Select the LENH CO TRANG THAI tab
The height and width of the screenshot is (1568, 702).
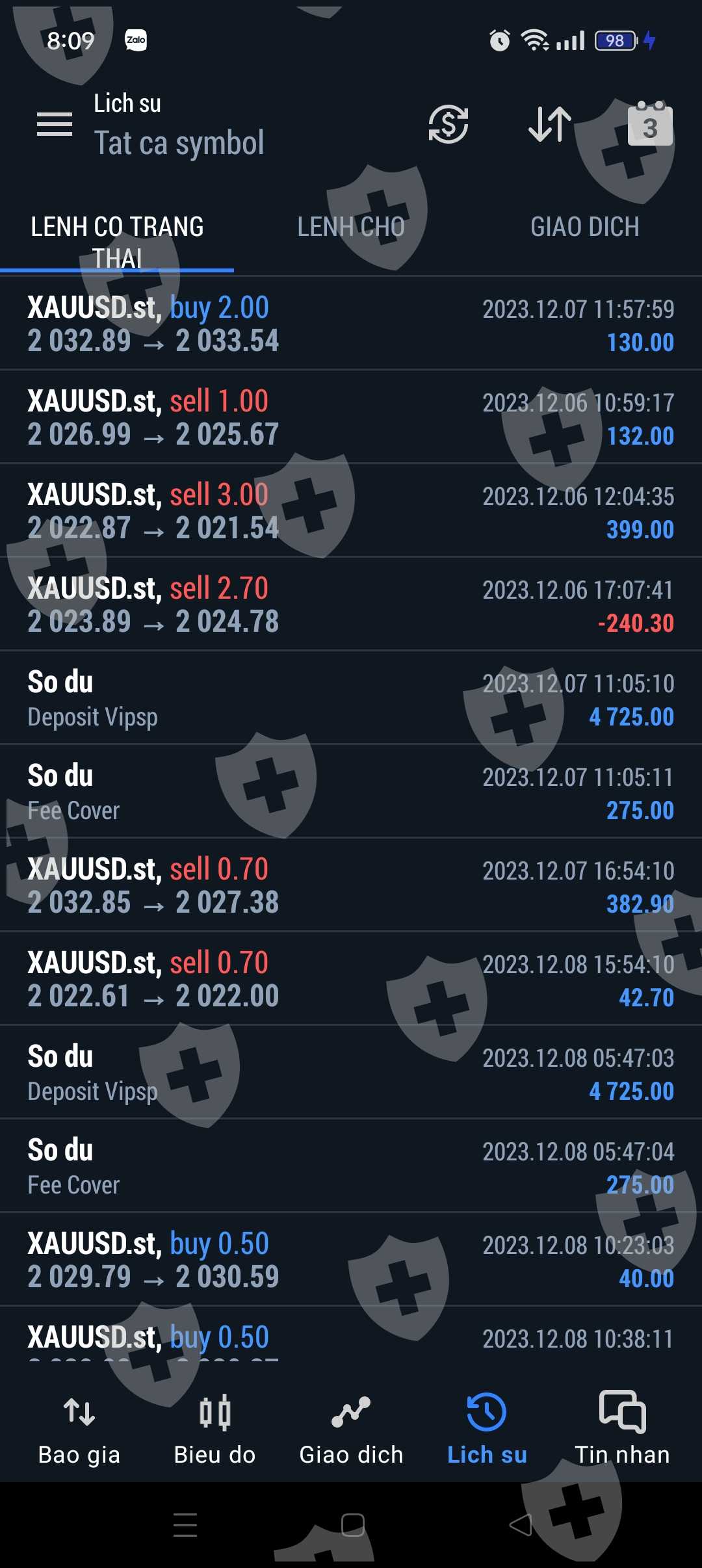click(117, 242)
